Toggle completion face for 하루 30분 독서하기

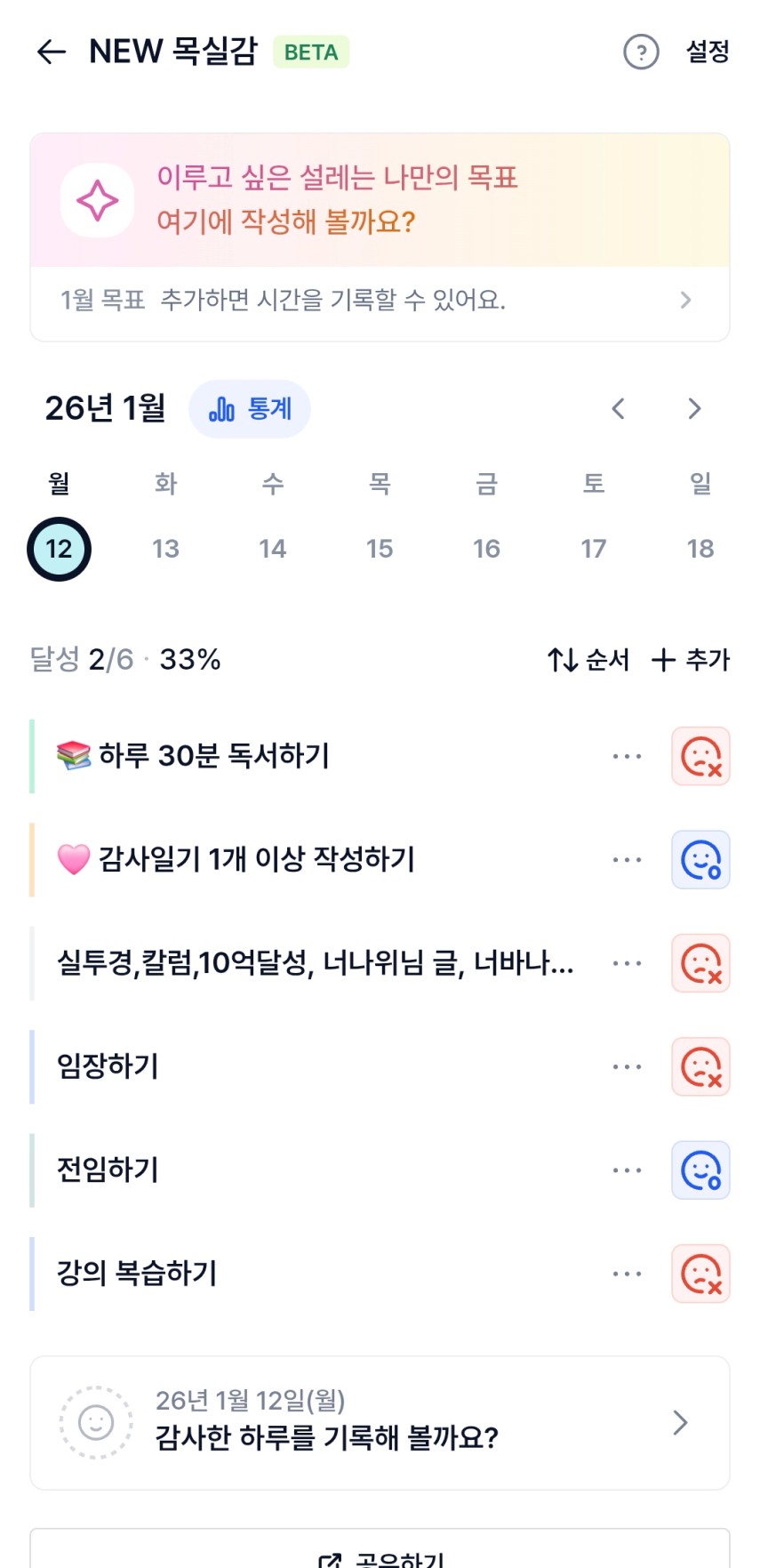(700, 757)
